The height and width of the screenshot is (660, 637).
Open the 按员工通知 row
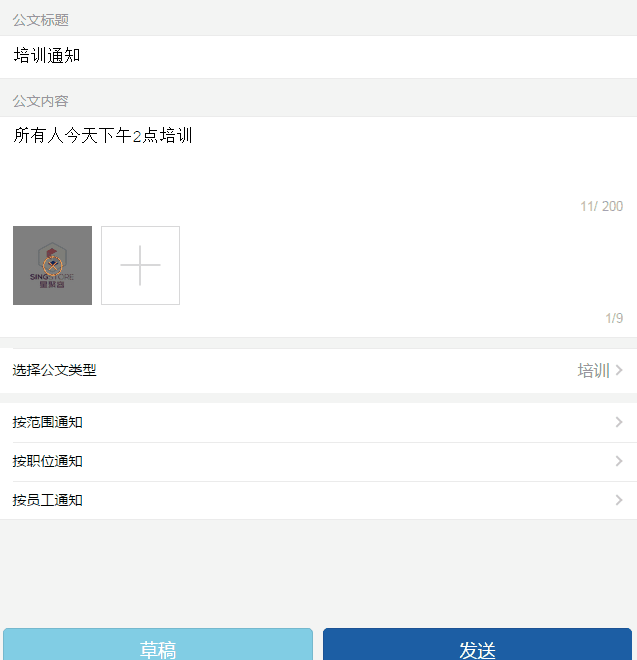pos(318,500)
